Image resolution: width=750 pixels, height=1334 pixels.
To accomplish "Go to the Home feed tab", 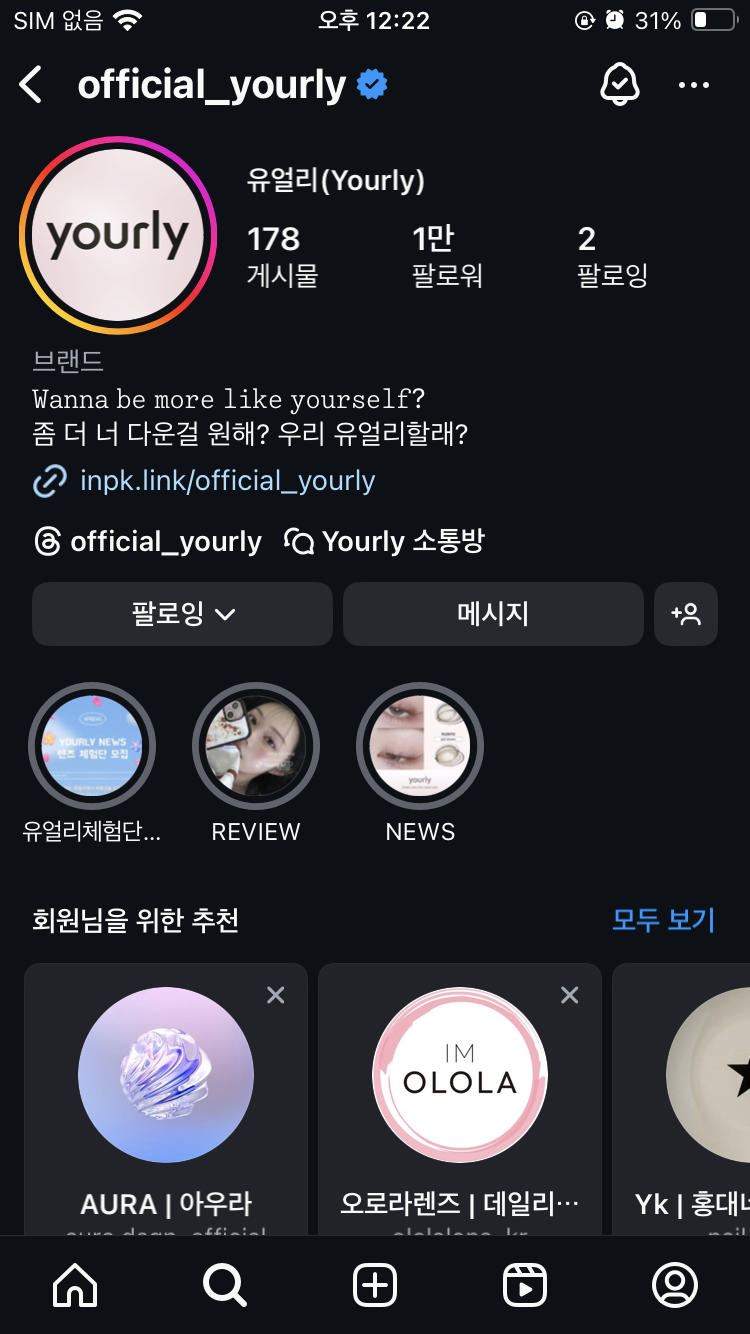I will [75, 1285].
